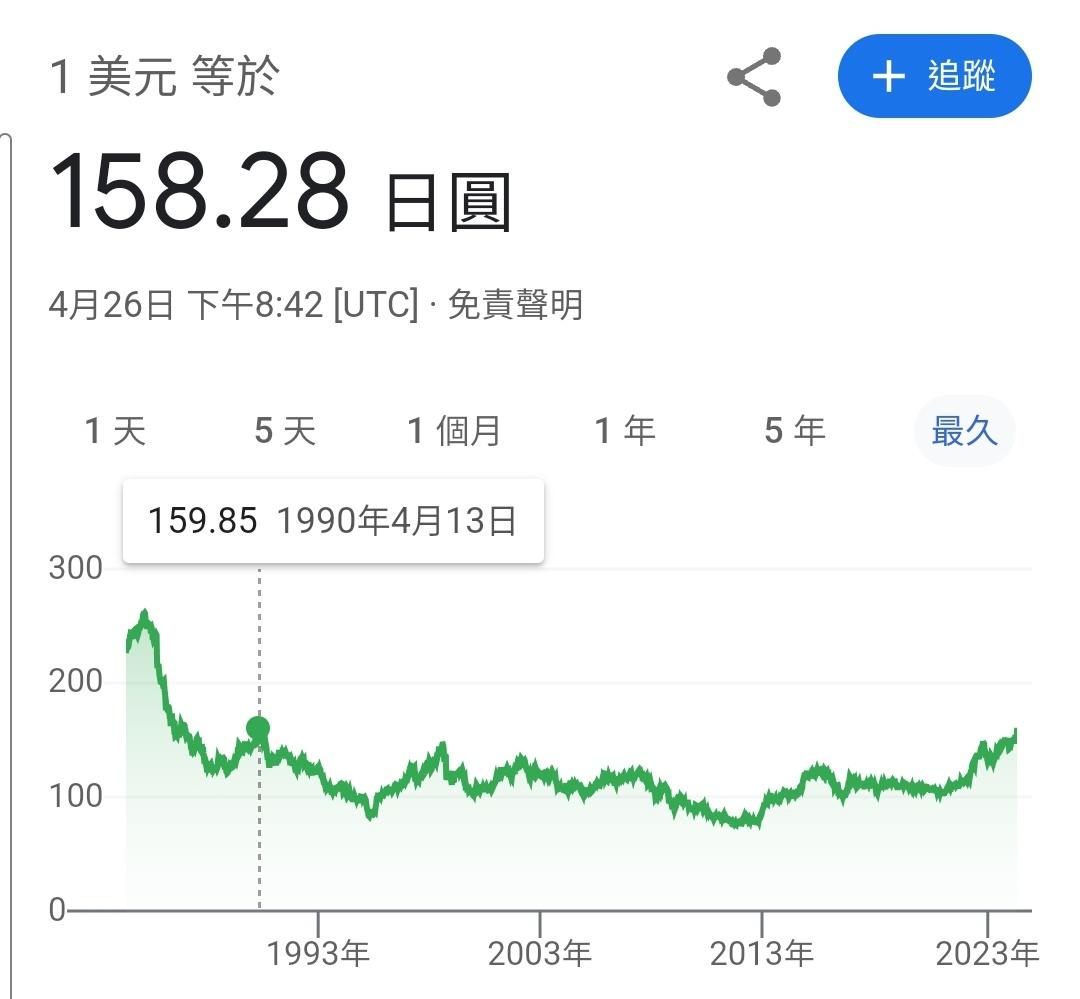Viewport: 1080px width, 999px height.
Task: Switch to the 1 年 range
Action: (x=625, y=431)
